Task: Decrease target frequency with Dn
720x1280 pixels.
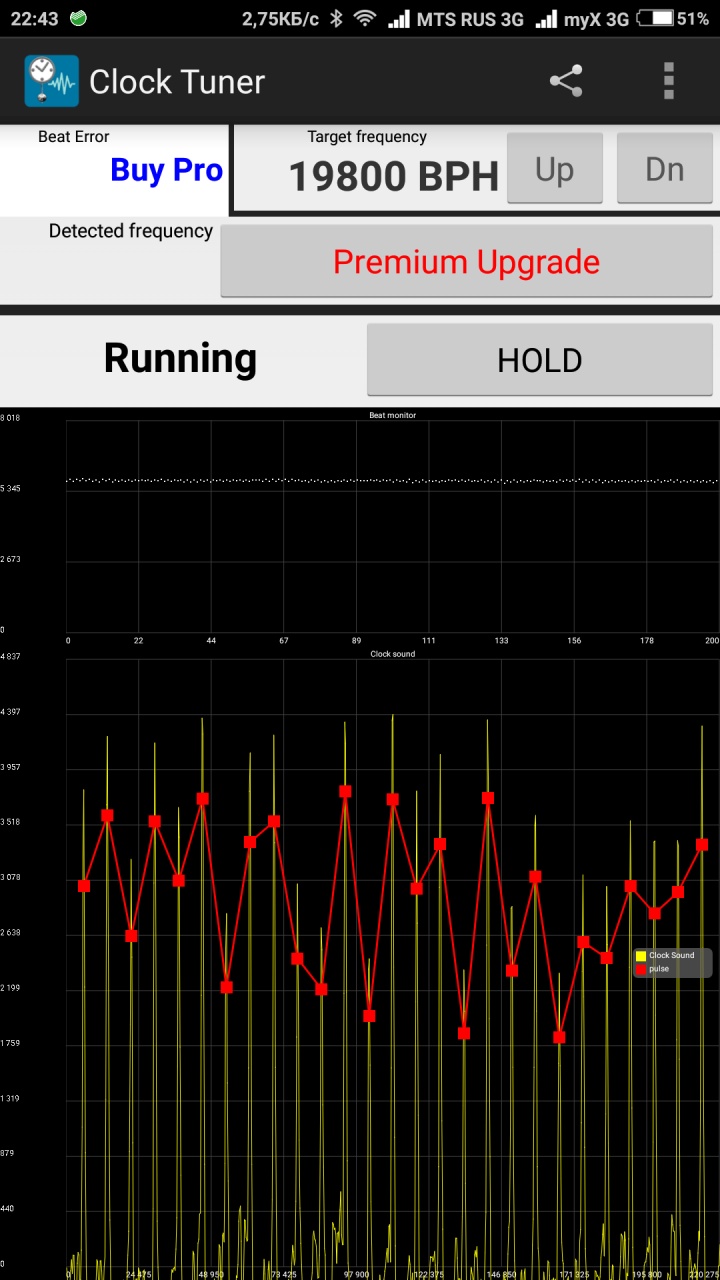Action: click(664, 169)
